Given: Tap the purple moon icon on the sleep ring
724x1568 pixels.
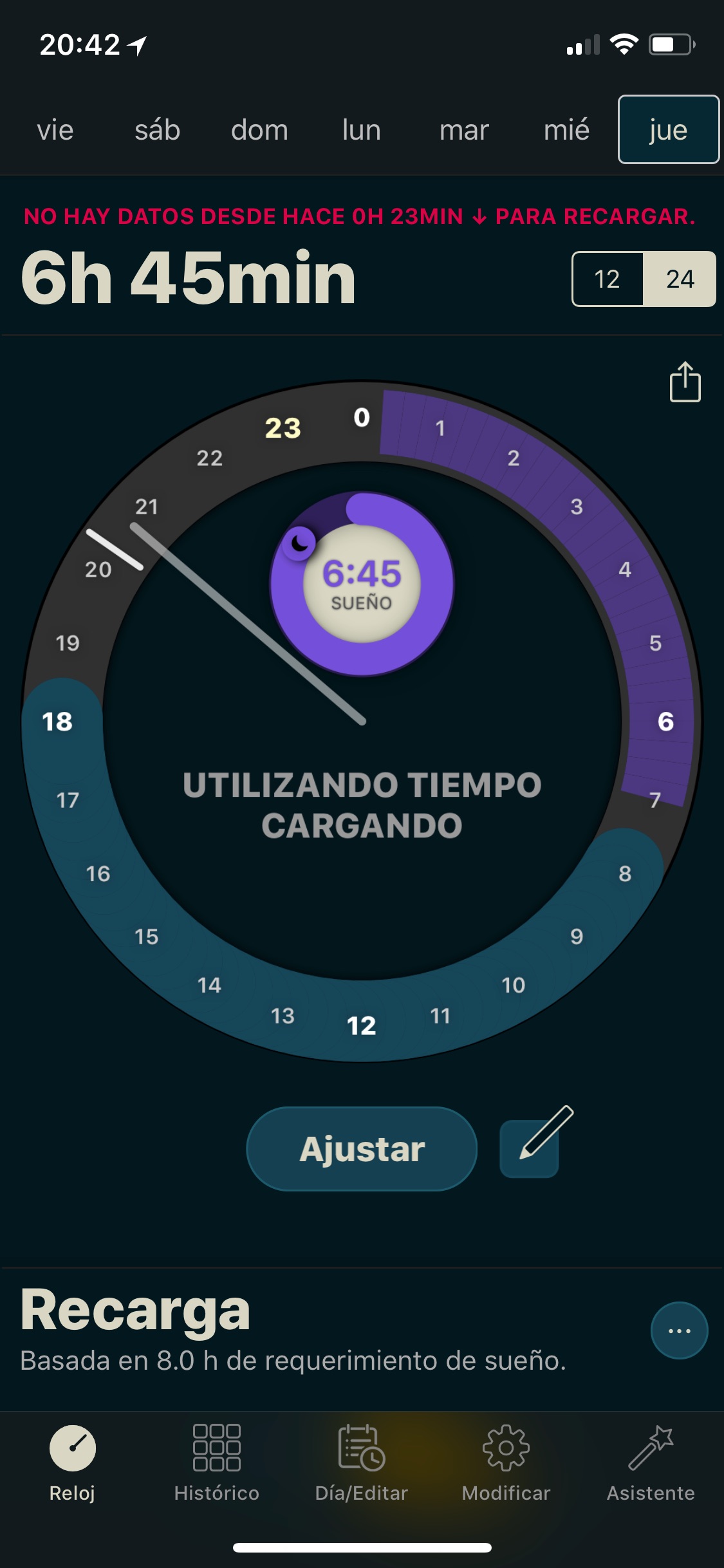Looking at the screenshot, I should pos(300,544).
